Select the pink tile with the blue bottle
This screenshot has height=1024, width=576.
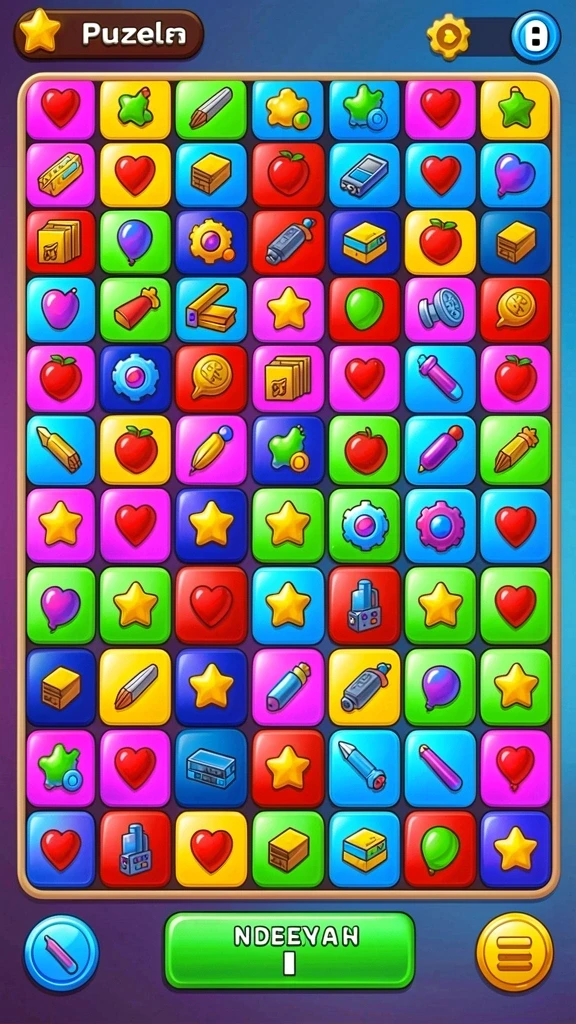pyautogui.click(x=288, y=686)
